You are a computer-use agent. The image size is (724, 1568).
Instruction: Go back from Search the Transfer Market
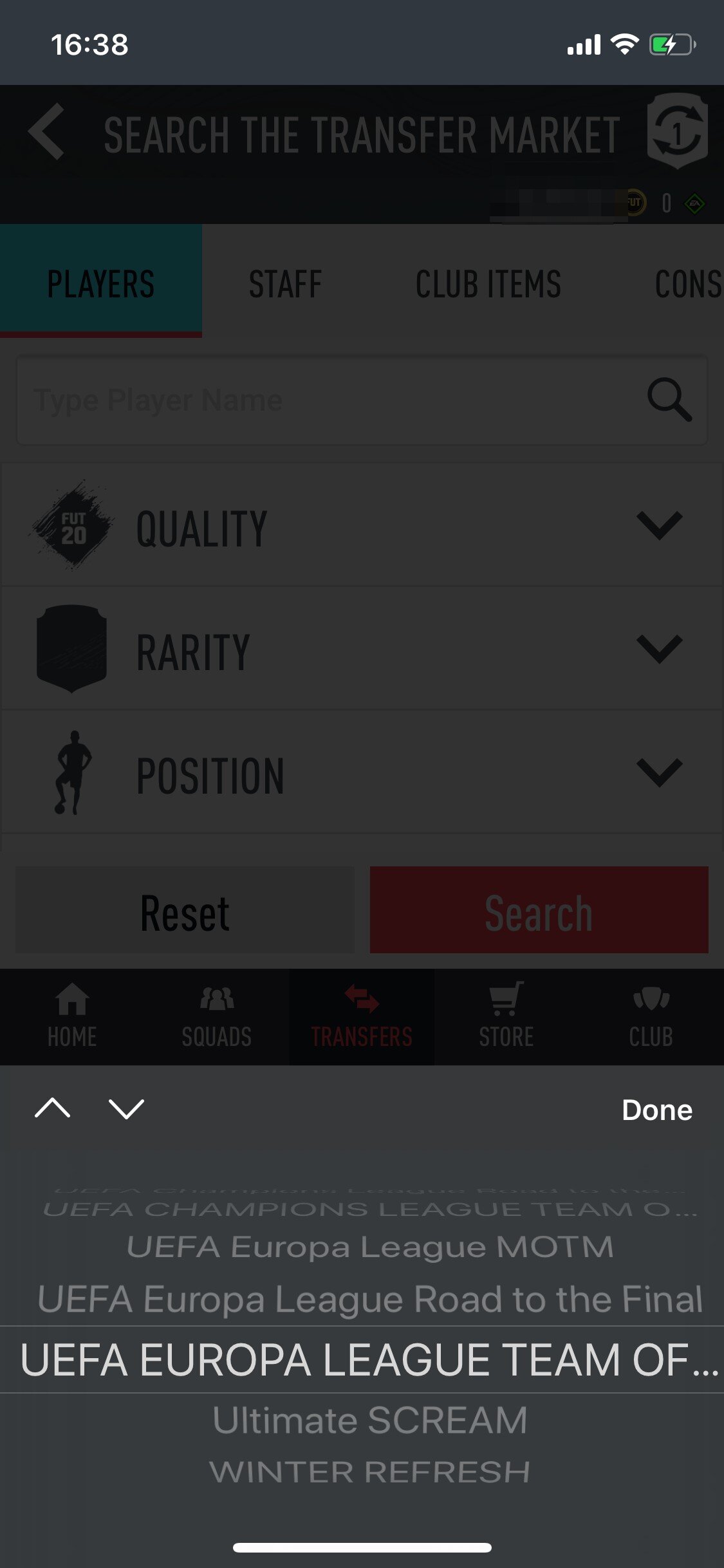46,132
